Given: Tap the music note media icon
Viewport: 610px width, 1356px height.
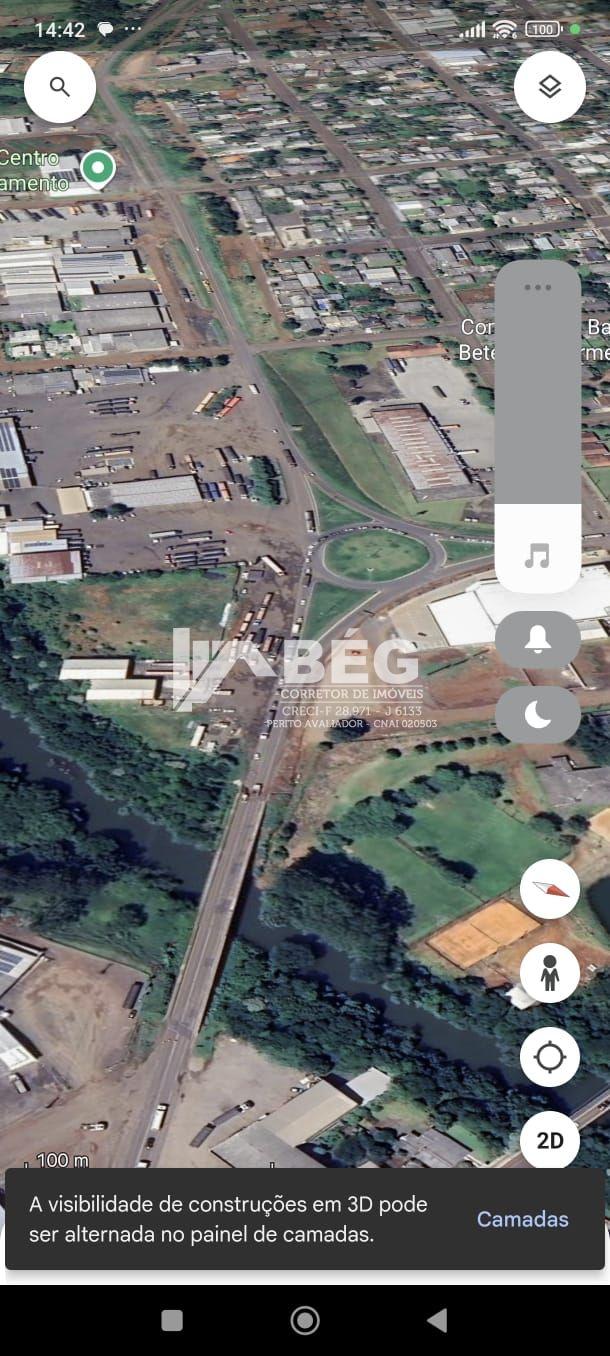Looking at the screenshot, I should [x=537, y=556].
